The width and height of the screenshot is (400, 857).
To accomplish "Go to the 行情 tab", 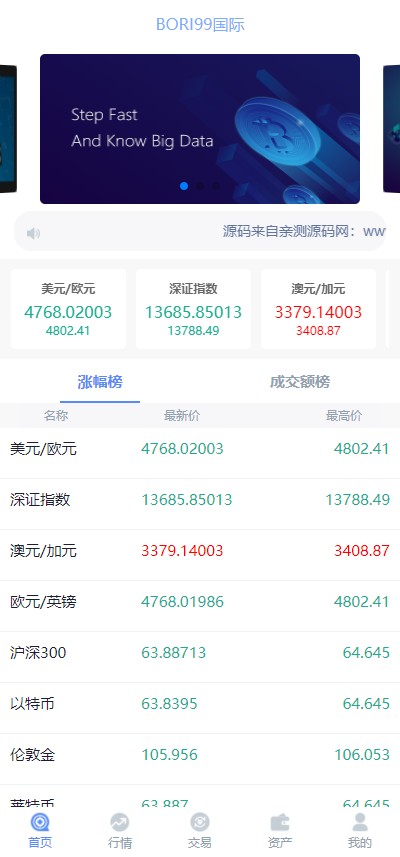I will tap(120, 831).
